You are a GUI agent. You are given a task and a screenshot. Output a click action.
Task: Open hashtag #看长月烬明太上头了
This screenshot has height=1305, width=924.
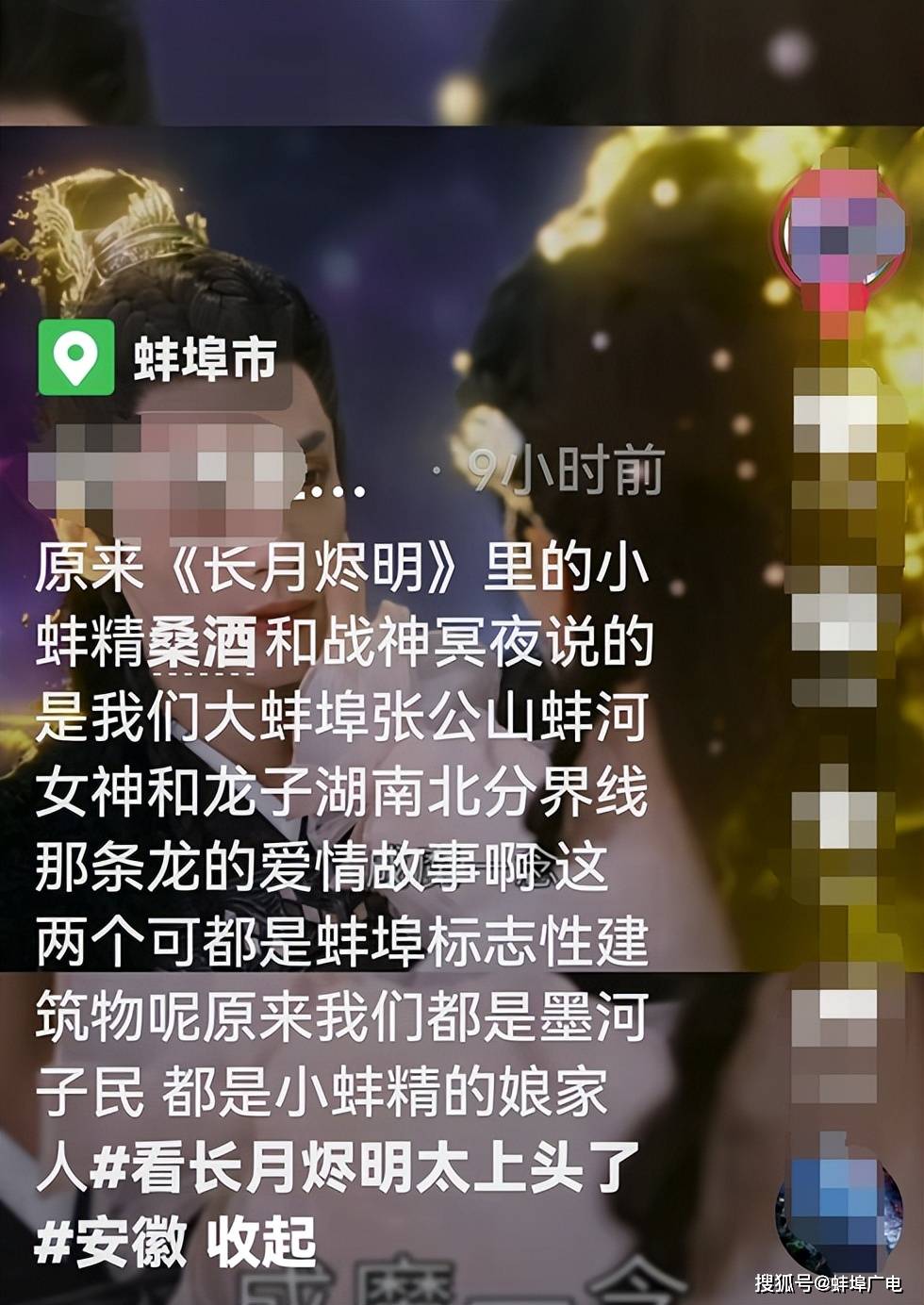[365, 1169]
